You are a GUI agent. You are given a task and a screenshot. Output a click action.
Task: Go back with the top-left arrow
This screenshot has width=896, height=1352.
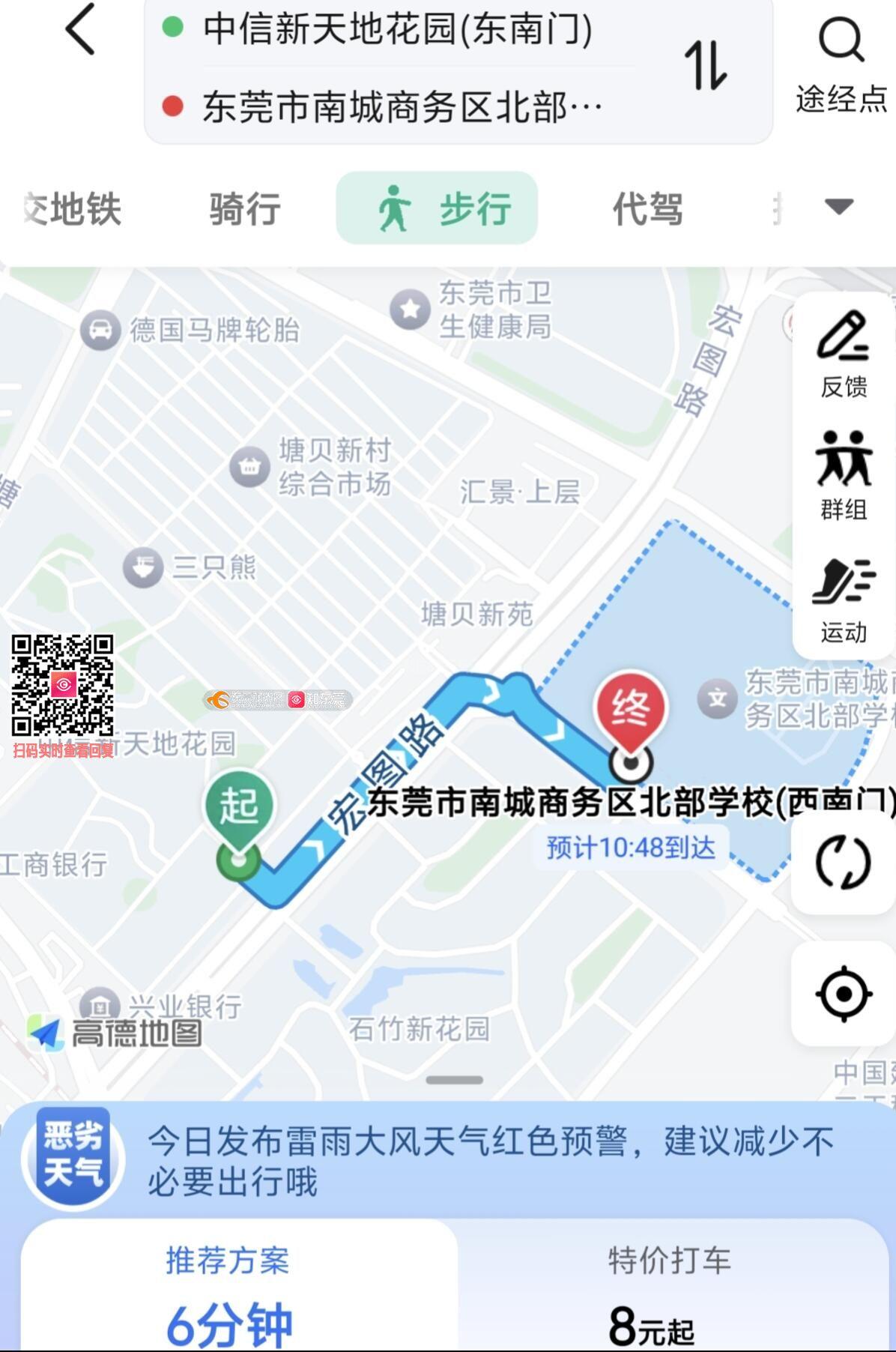click(81, 30)
